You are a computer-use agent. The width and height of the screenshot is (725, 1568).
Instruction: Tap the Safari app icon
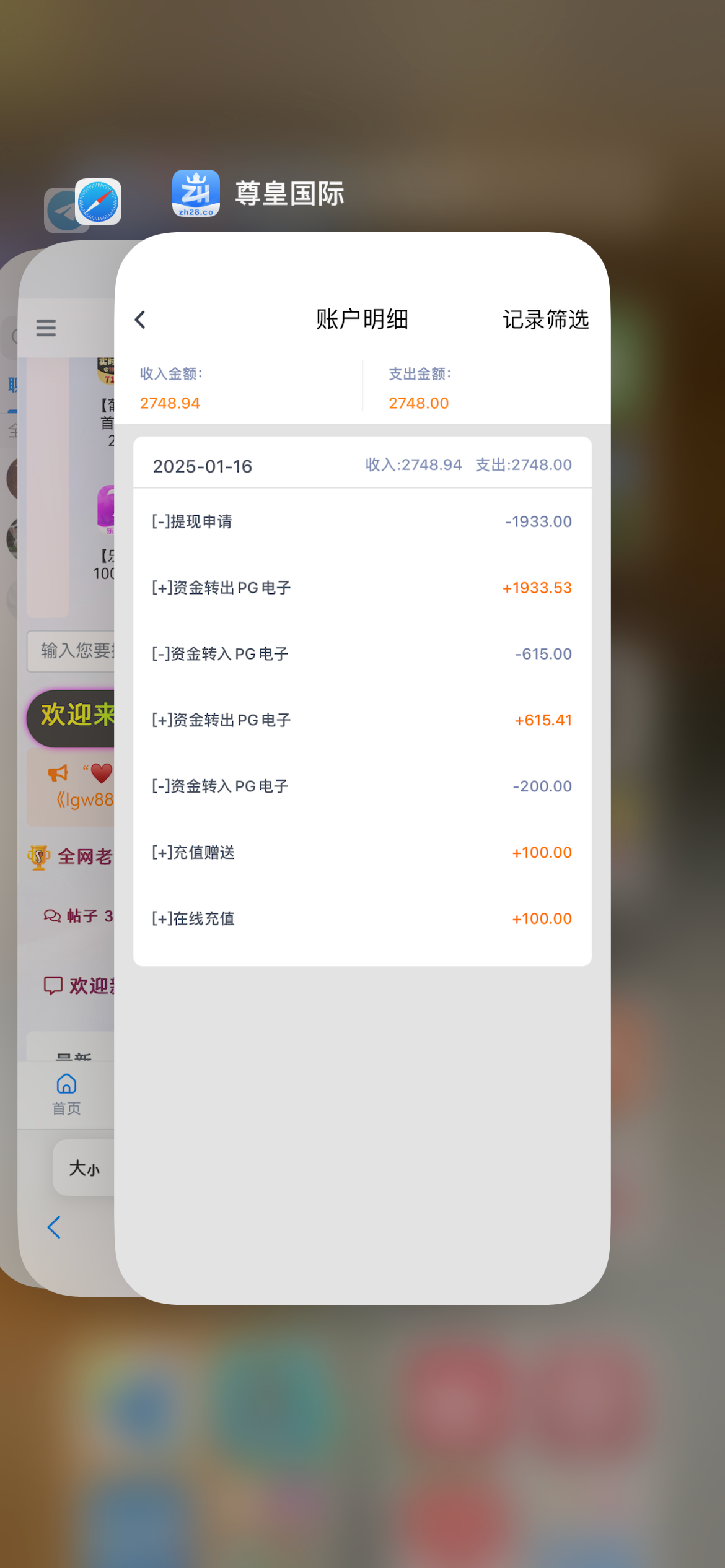[x=98, y=202]
